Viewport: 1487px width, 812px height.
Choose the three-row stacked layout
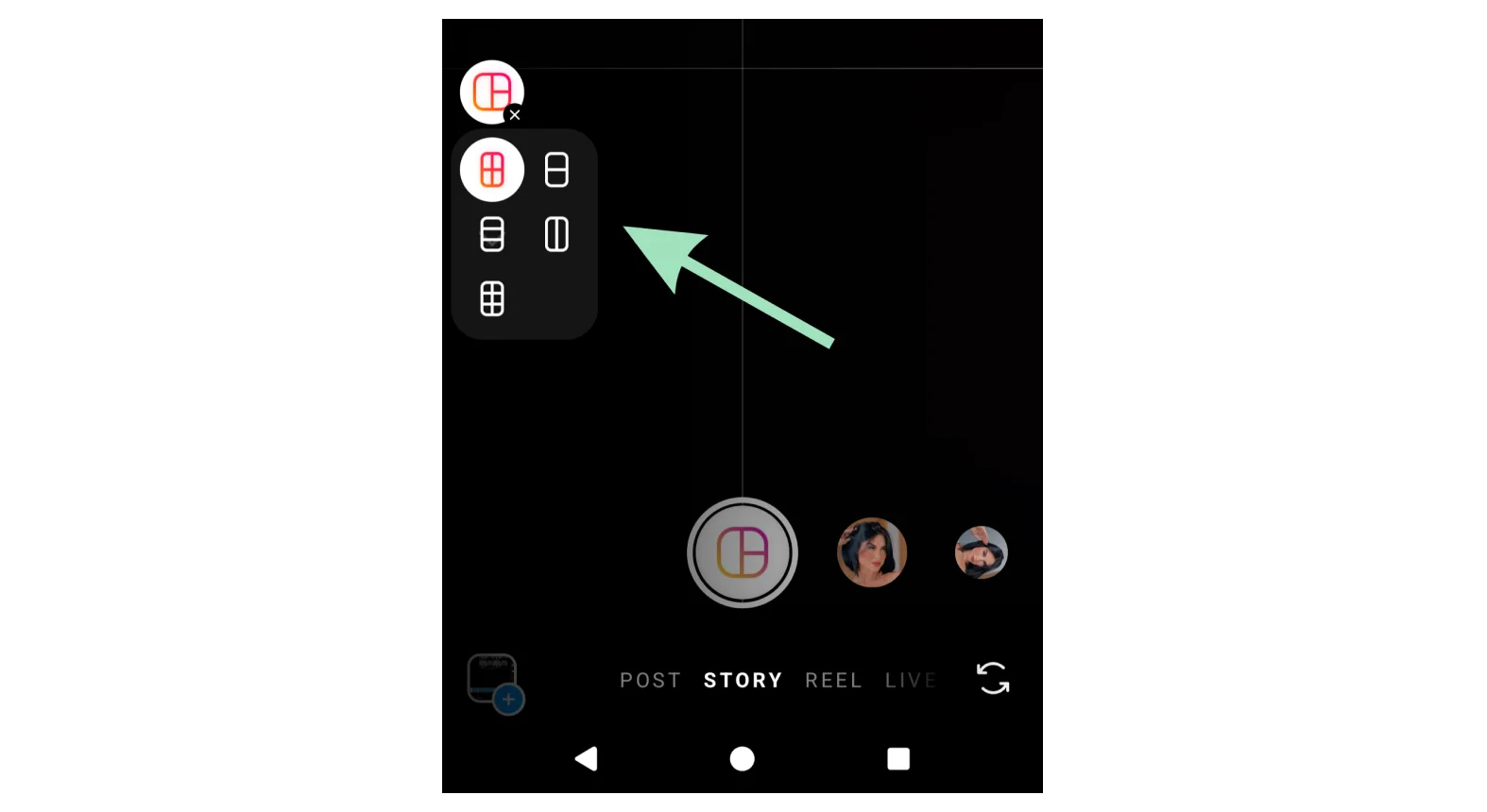click(492, 234)
